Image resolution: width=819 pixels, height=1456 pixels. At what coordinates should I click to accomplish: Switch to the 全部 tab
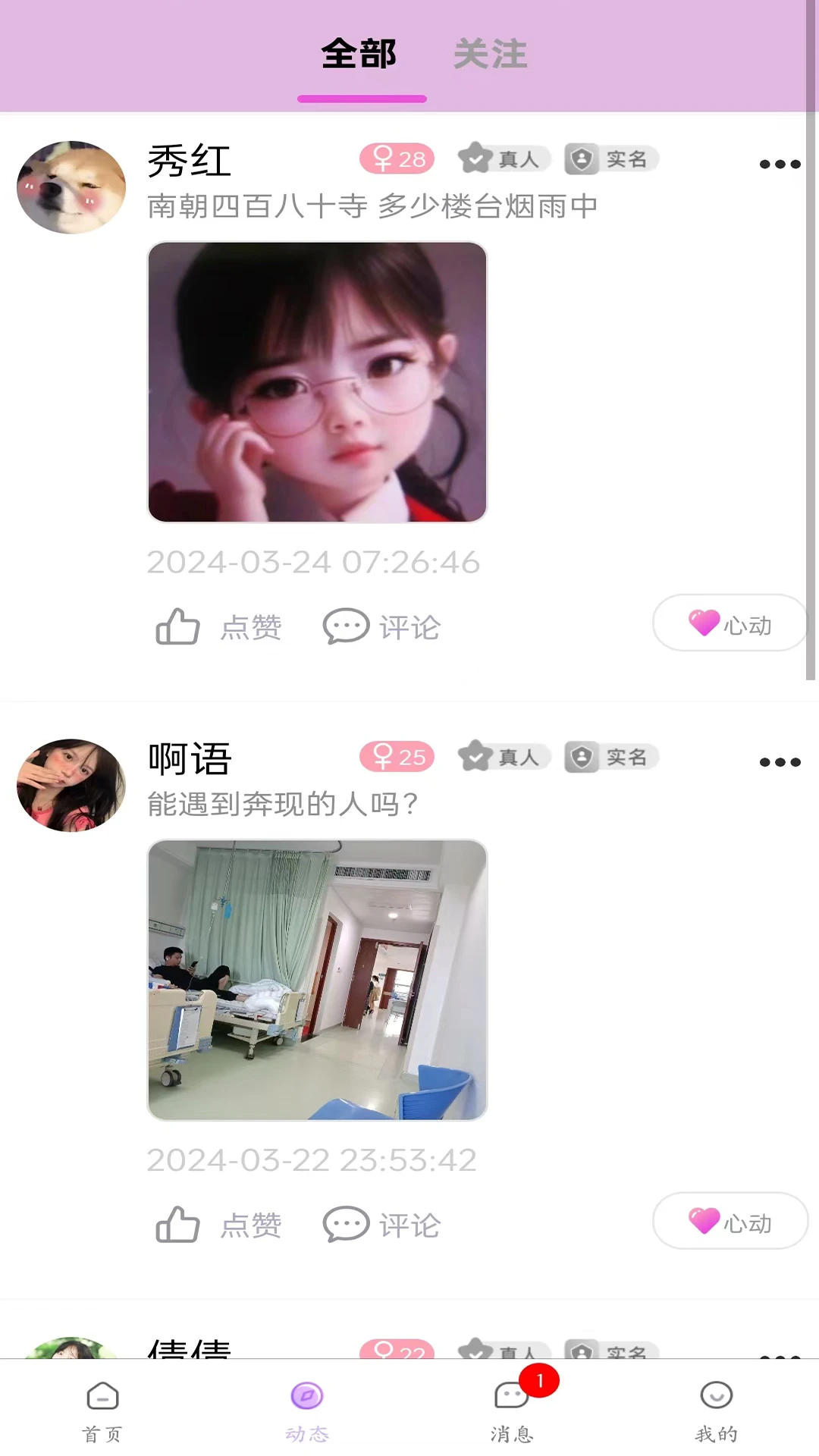[359, 55]
